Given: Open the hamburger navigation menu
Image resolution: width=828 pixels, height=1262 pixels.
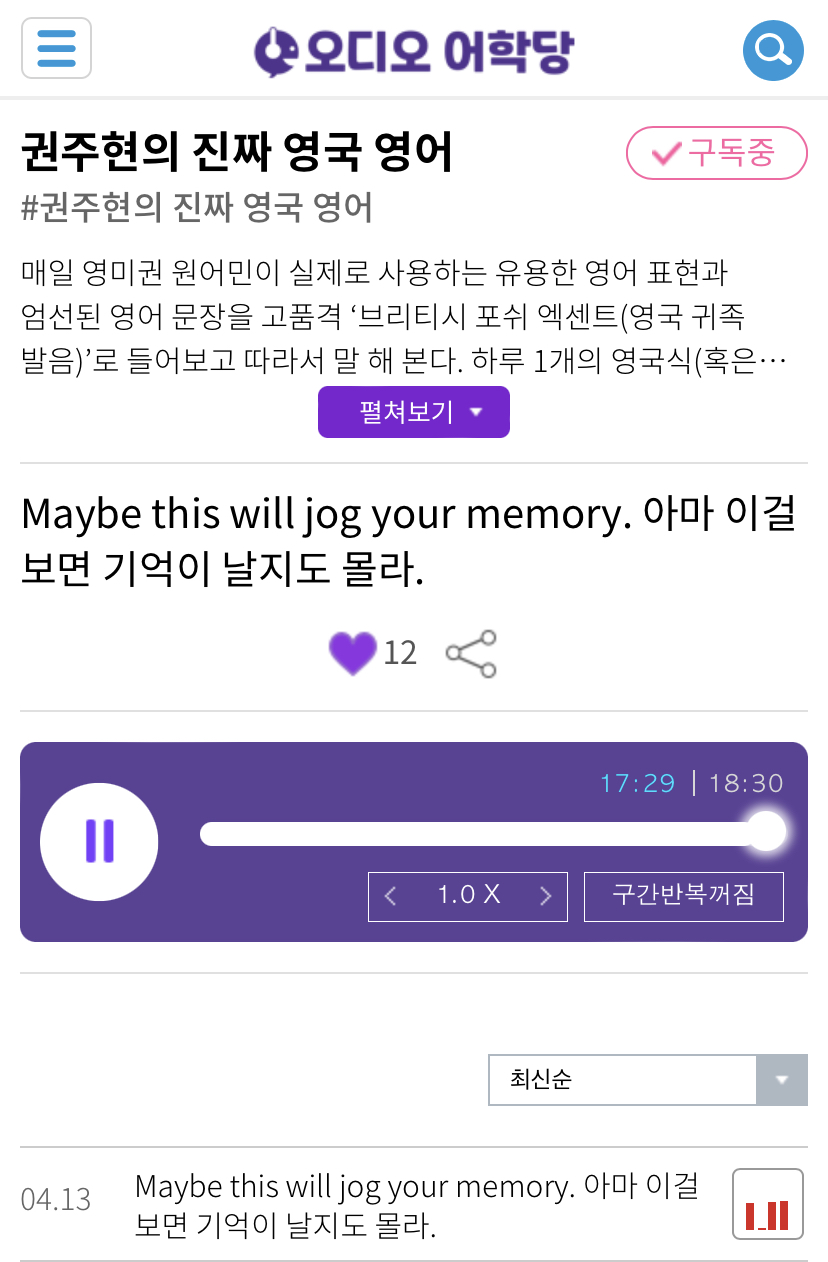Looking at the screenshot, I should tap(56, 48).
